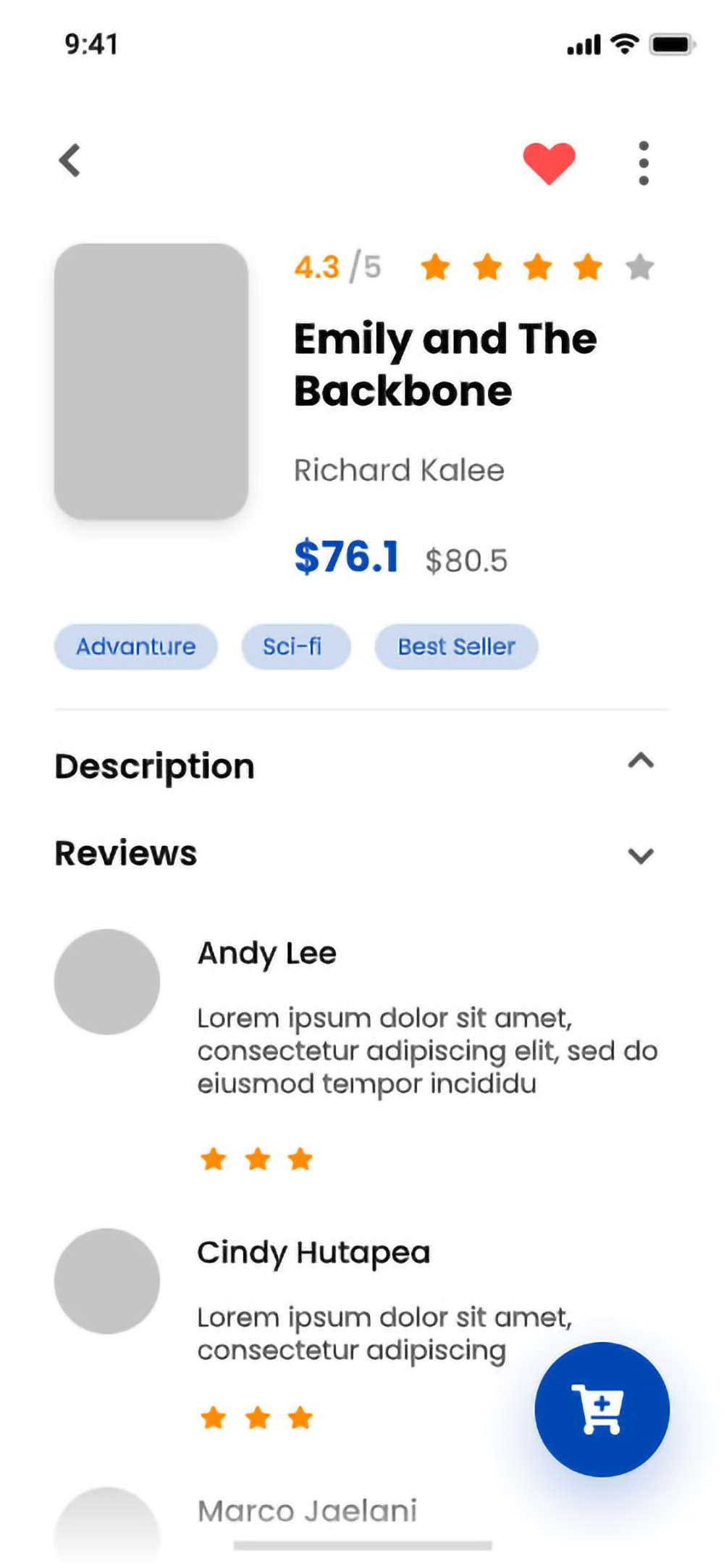Open Cindy Hutapea's profile picture
Image resolution: width=724 pixels, height=1568 pixels.
coord(107,1280)
